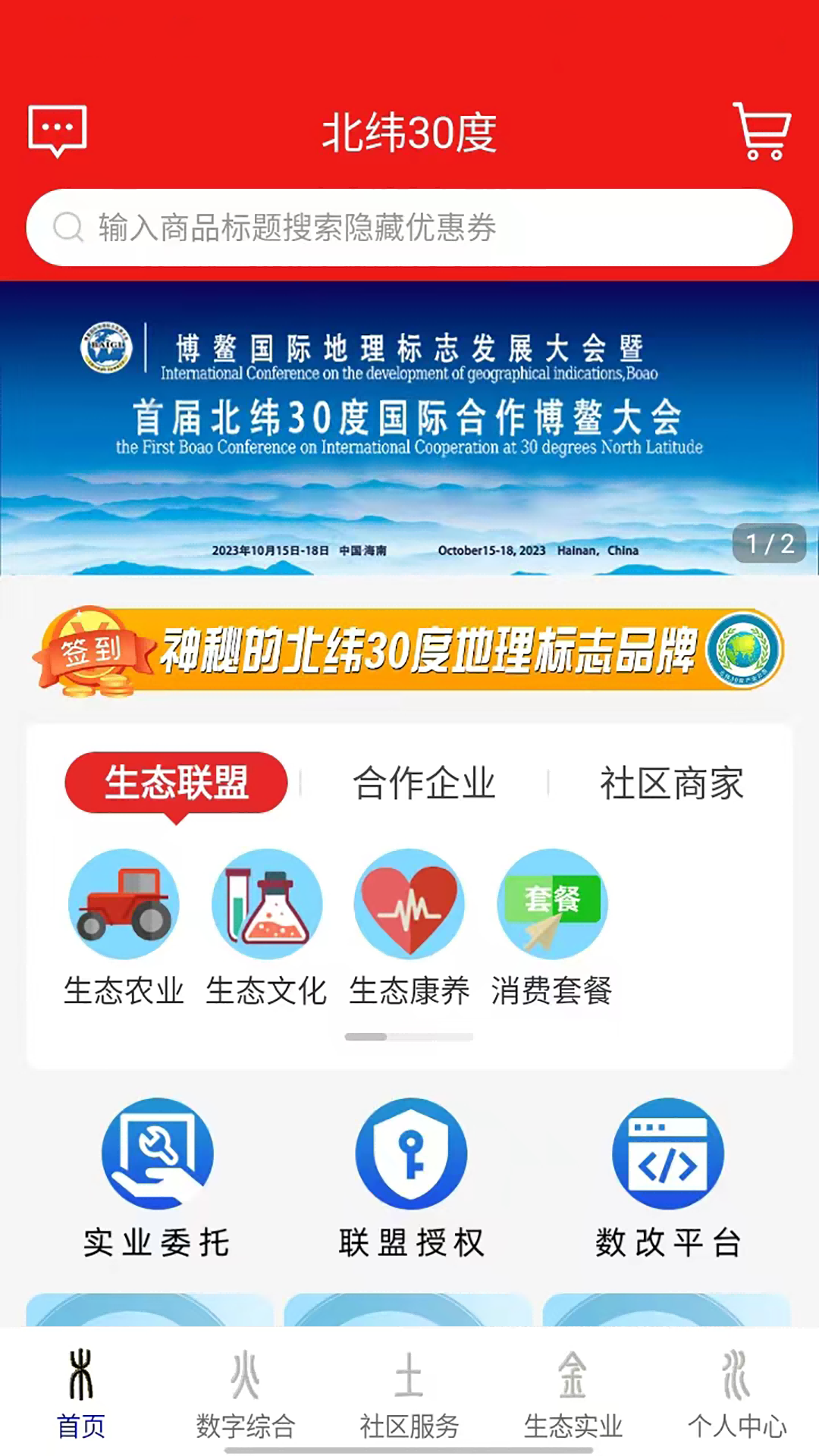This screenshot has height=1456, width=819.
Task: Open 生态康养 heart icon
Action: tap(409, 904)
